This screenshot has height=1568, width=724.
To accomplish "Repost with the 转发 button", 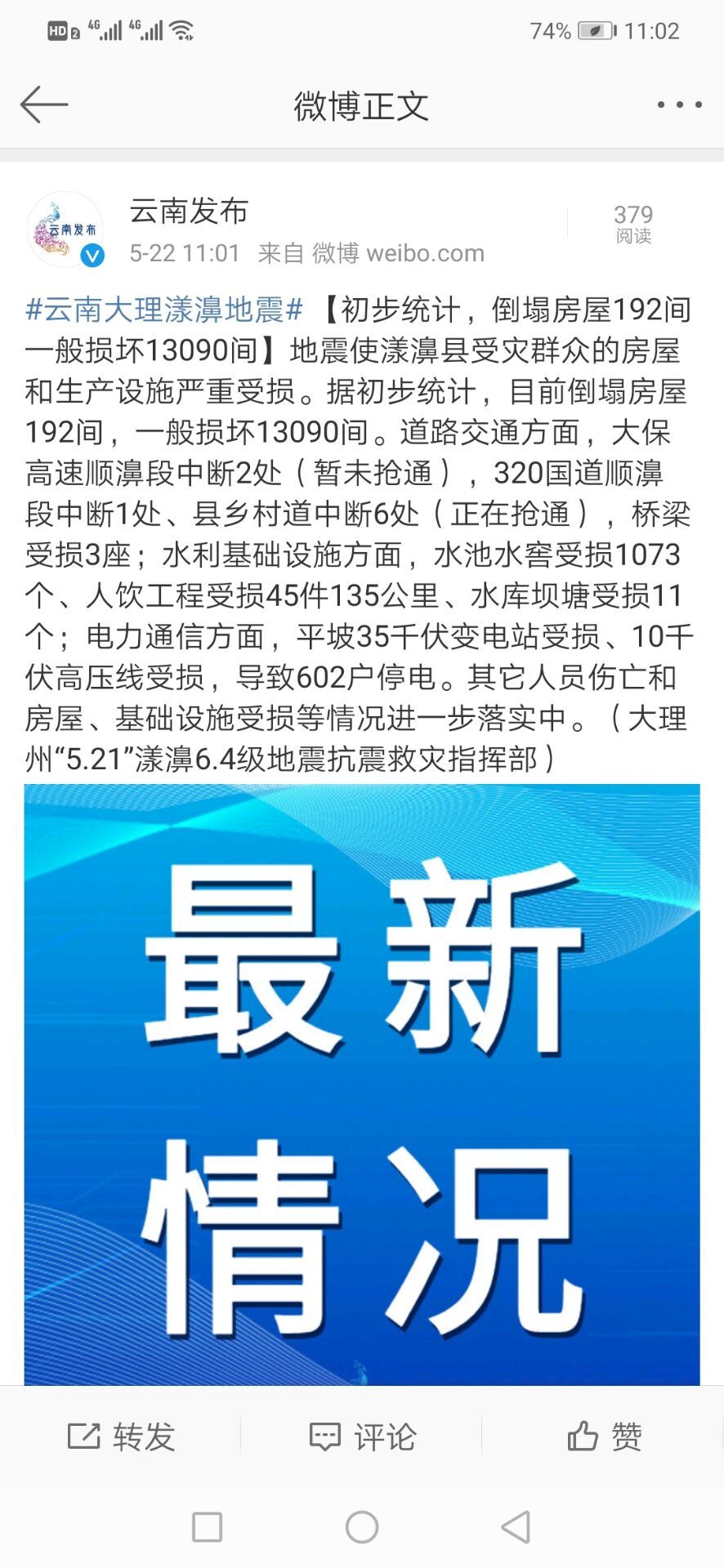I will [x=121, y=1436].
